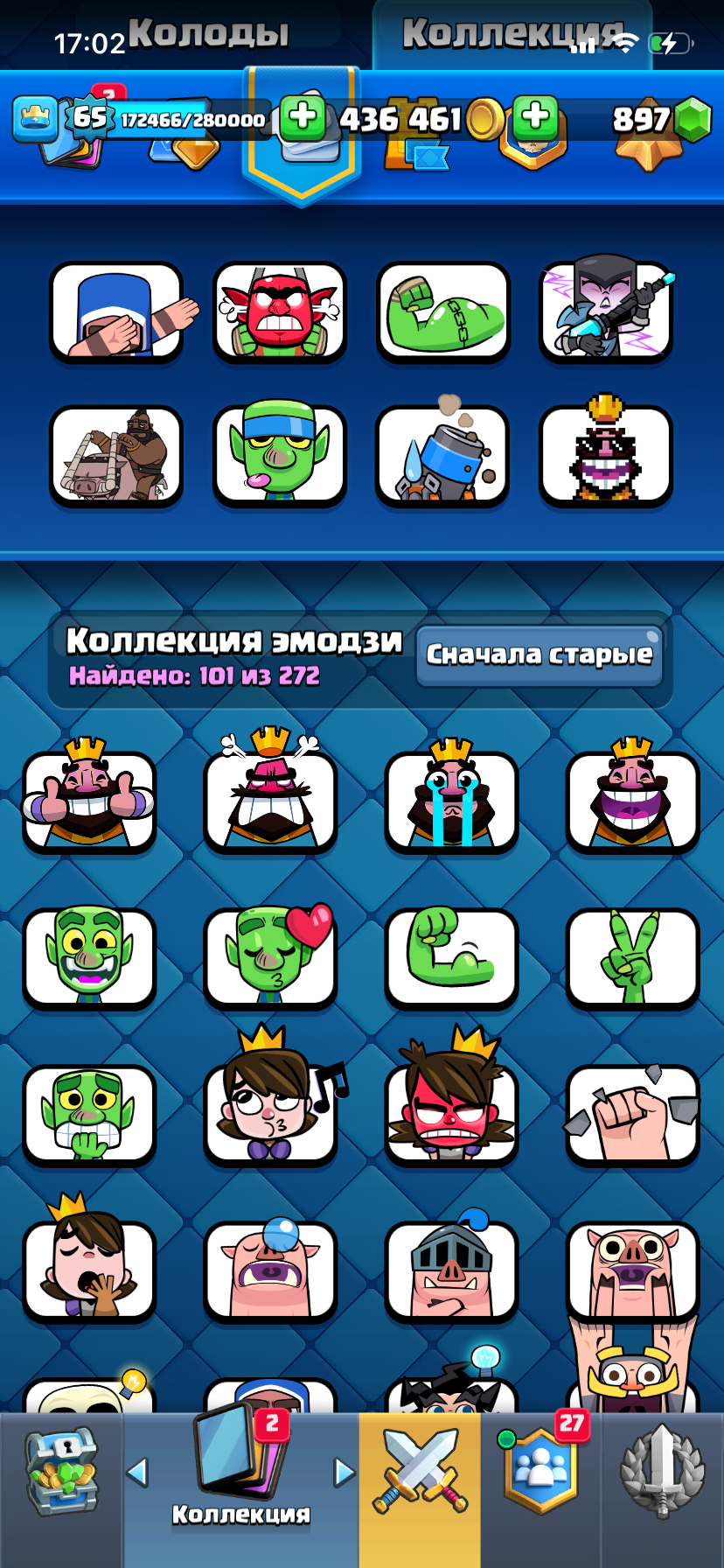Select the Коллекция tab at the top
Screen dimensions: 724x1568
tap(512, 31)
